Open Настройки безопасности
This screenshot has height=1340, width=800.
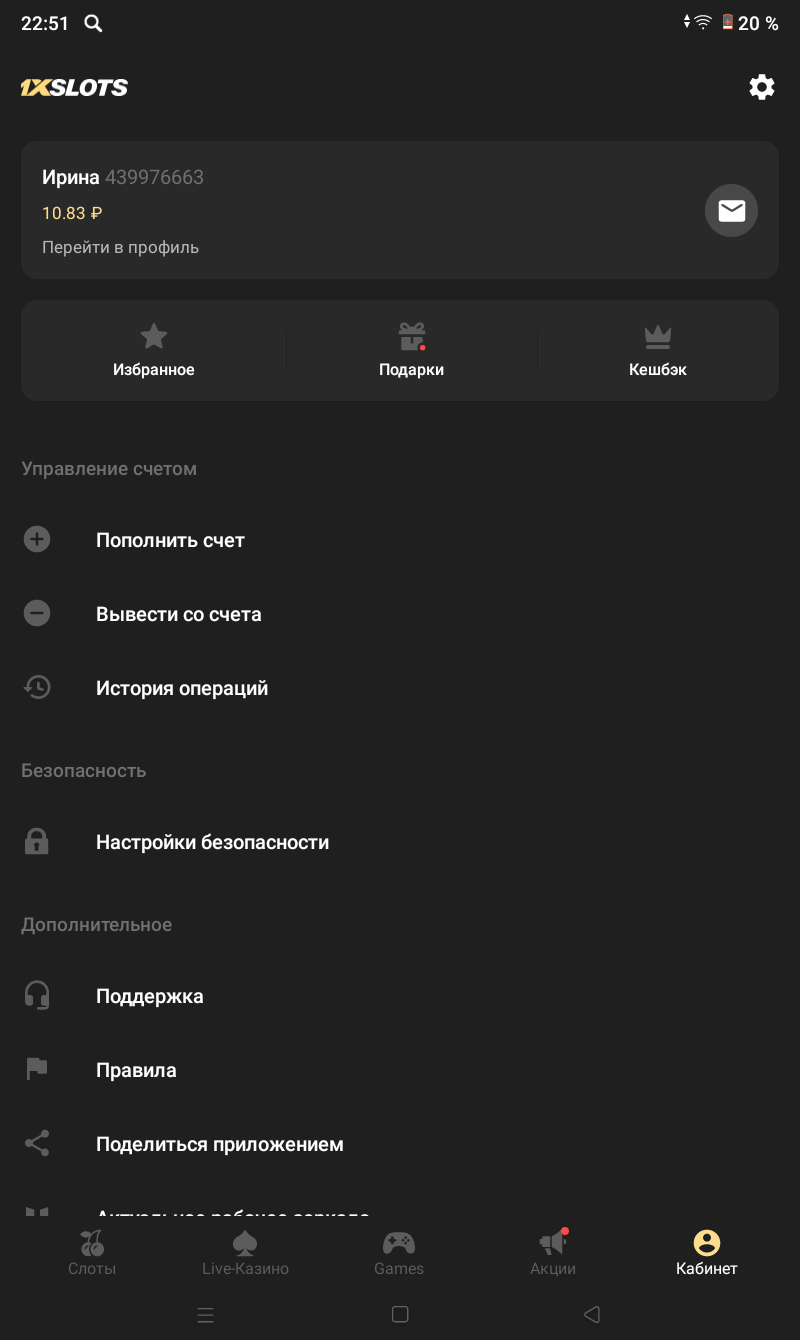(212, 842)
